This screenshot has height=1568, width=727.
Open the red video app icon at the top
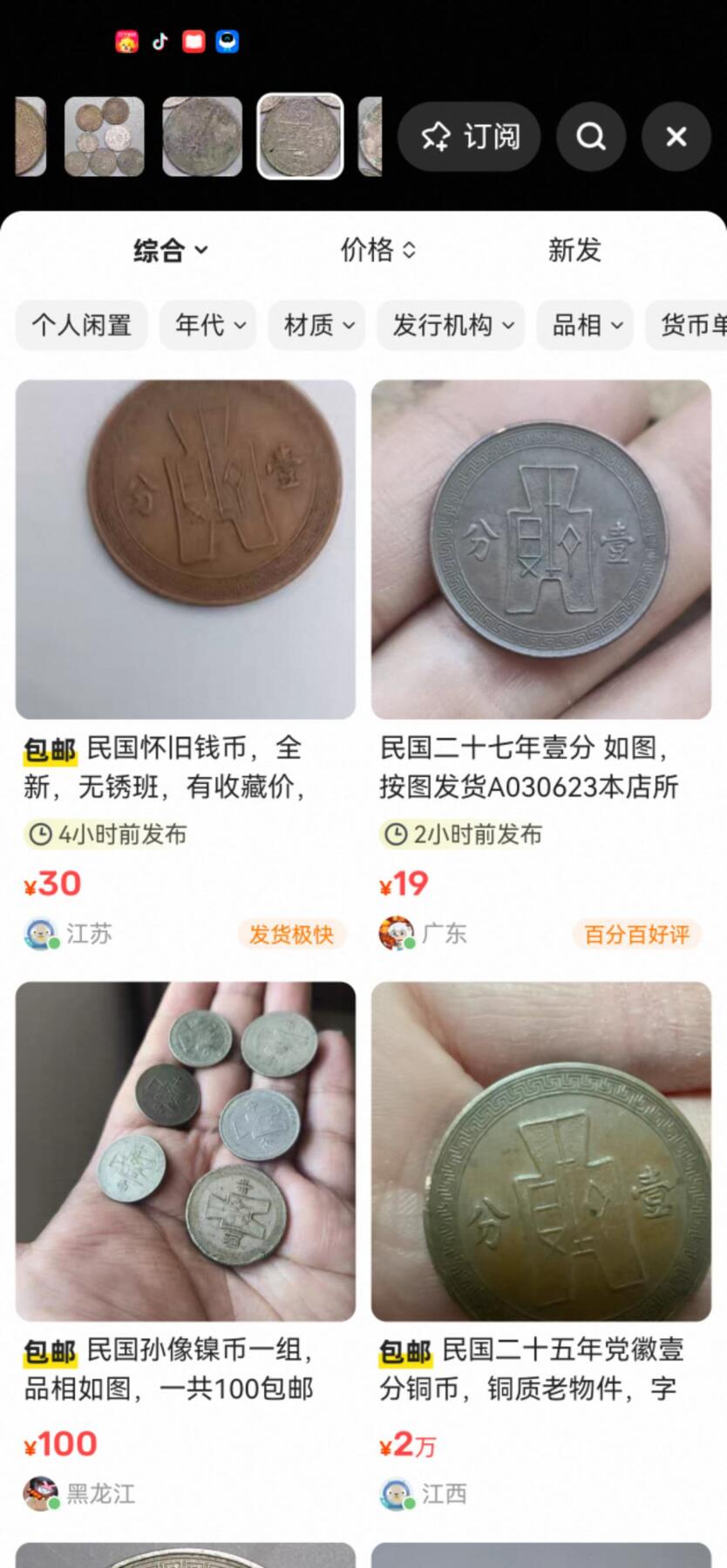[x=193, y=41]
